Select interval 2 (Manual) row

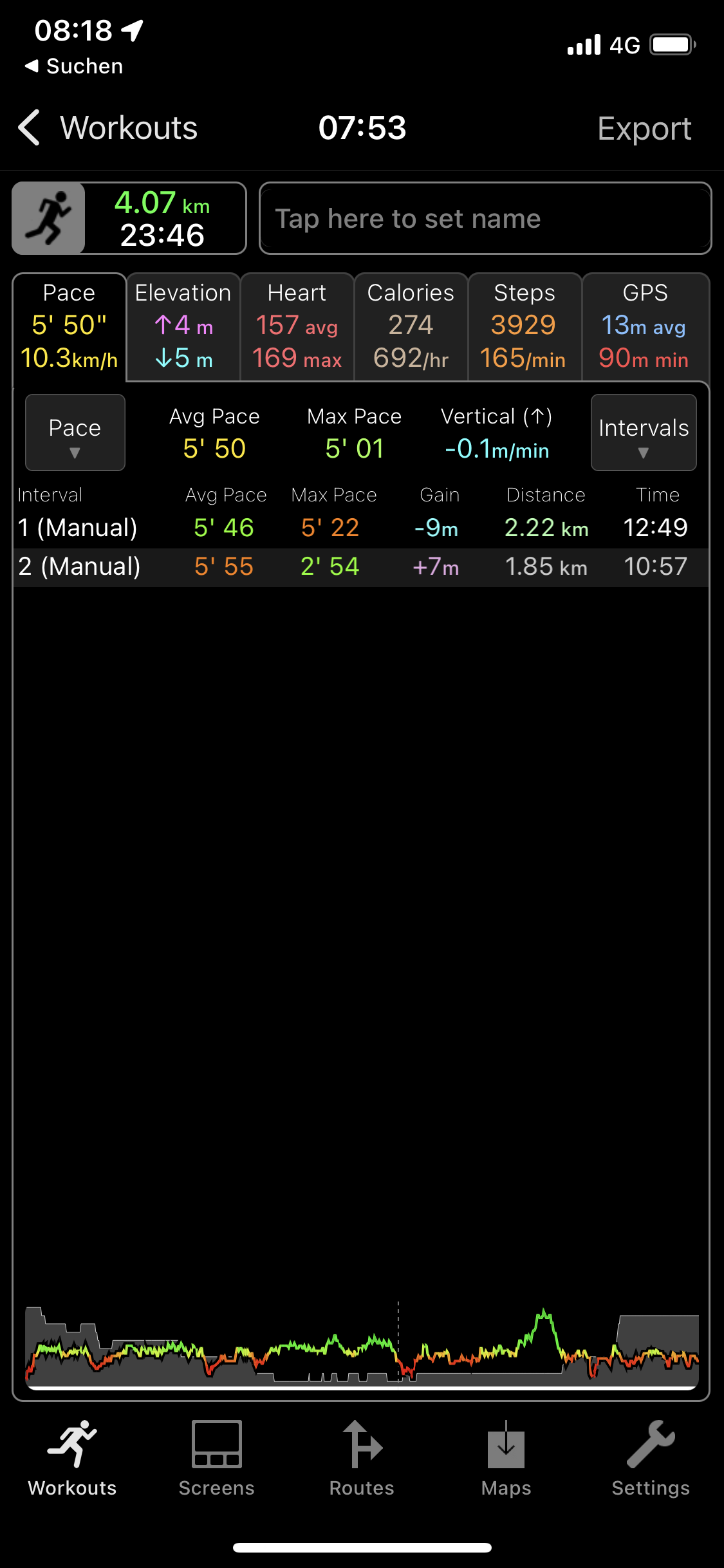[360, 567]
